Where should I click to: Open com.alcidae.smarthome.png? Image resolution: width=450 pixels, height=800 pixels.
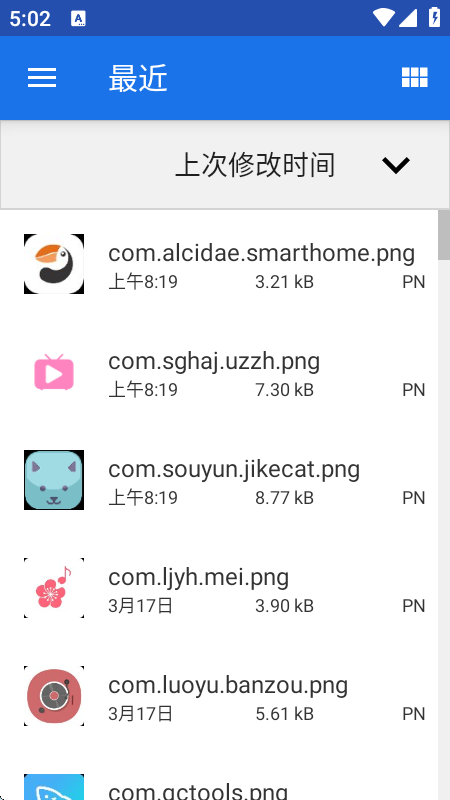click(219, 264)
